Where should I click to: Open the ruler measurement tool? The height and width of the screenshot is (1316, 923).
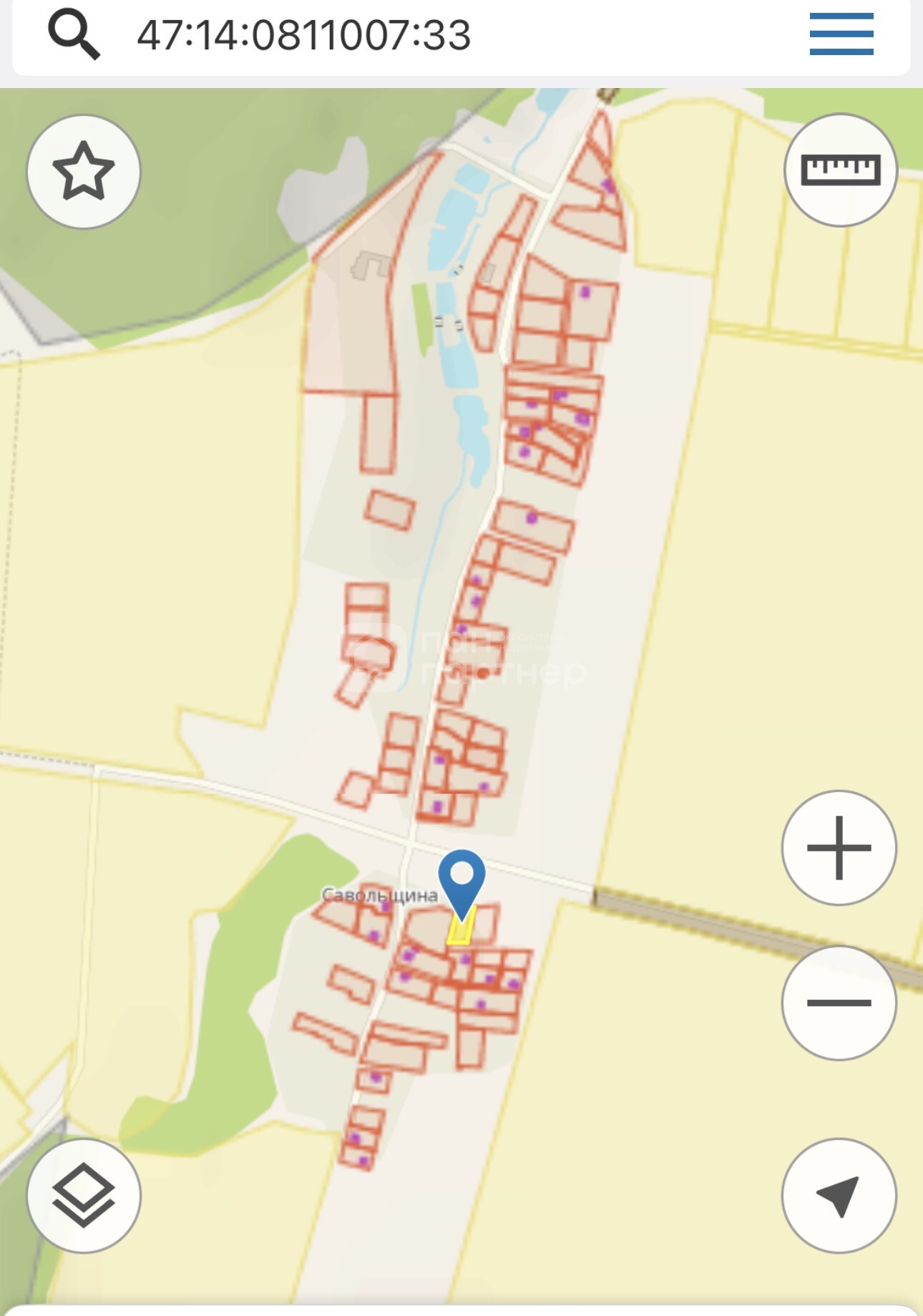coord(840,170)
